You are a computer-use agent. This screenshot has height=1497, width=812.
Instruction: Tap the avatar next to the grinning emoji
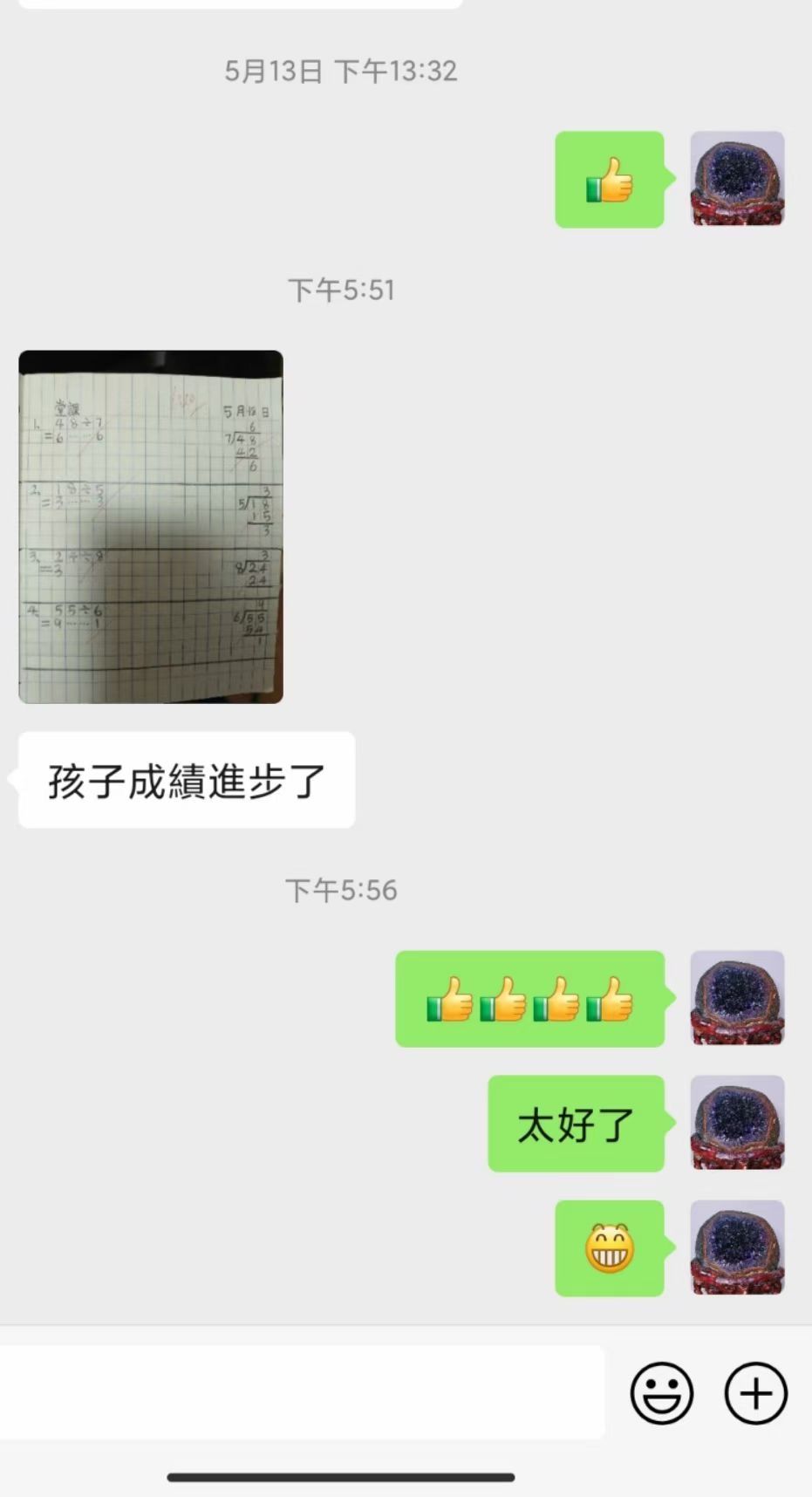(737, 1248)
